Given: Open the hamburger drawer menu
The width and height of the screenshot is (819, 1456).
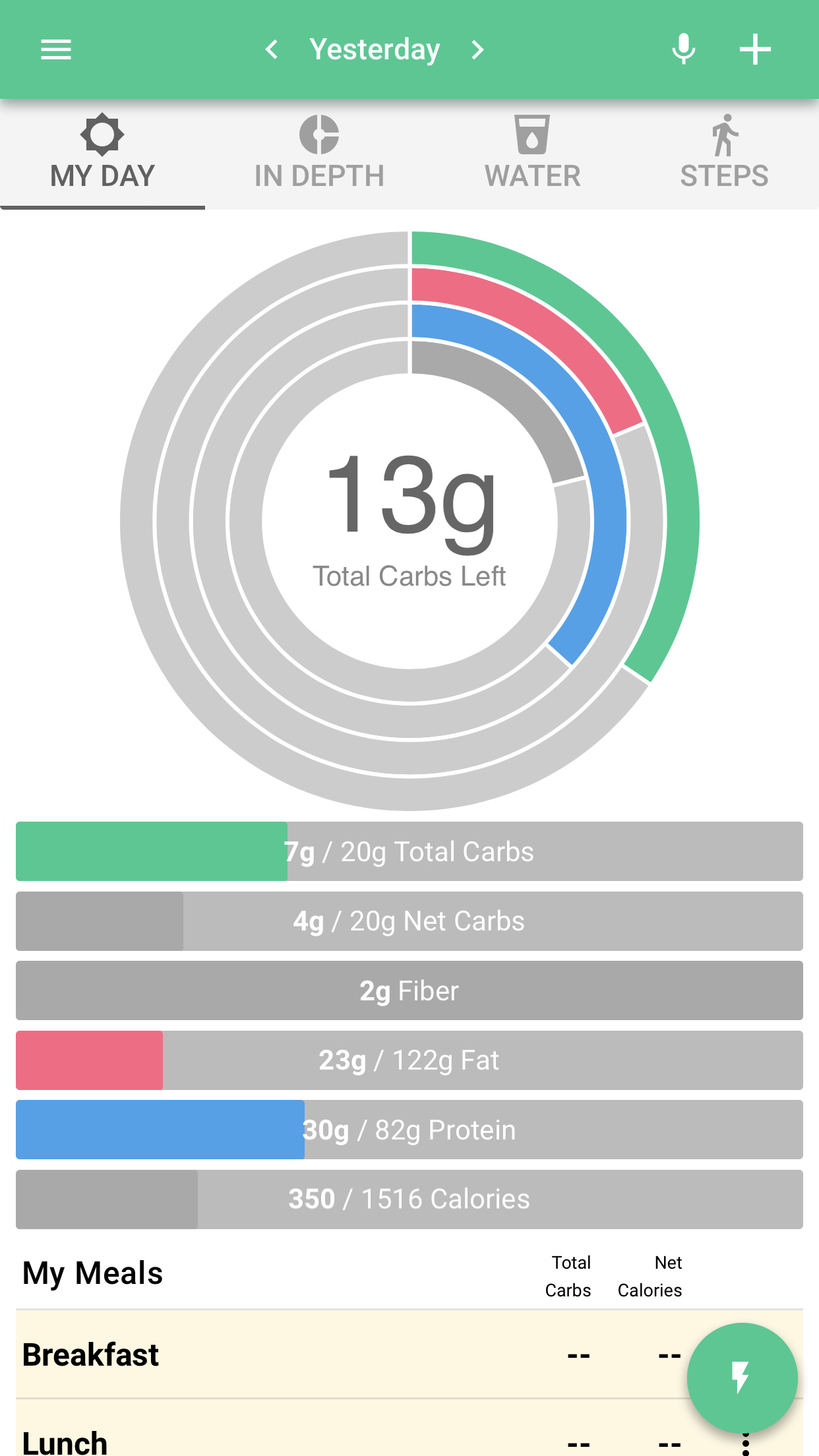Looking at the screenshot, I should pyautogui.click(x=56, y=49).
